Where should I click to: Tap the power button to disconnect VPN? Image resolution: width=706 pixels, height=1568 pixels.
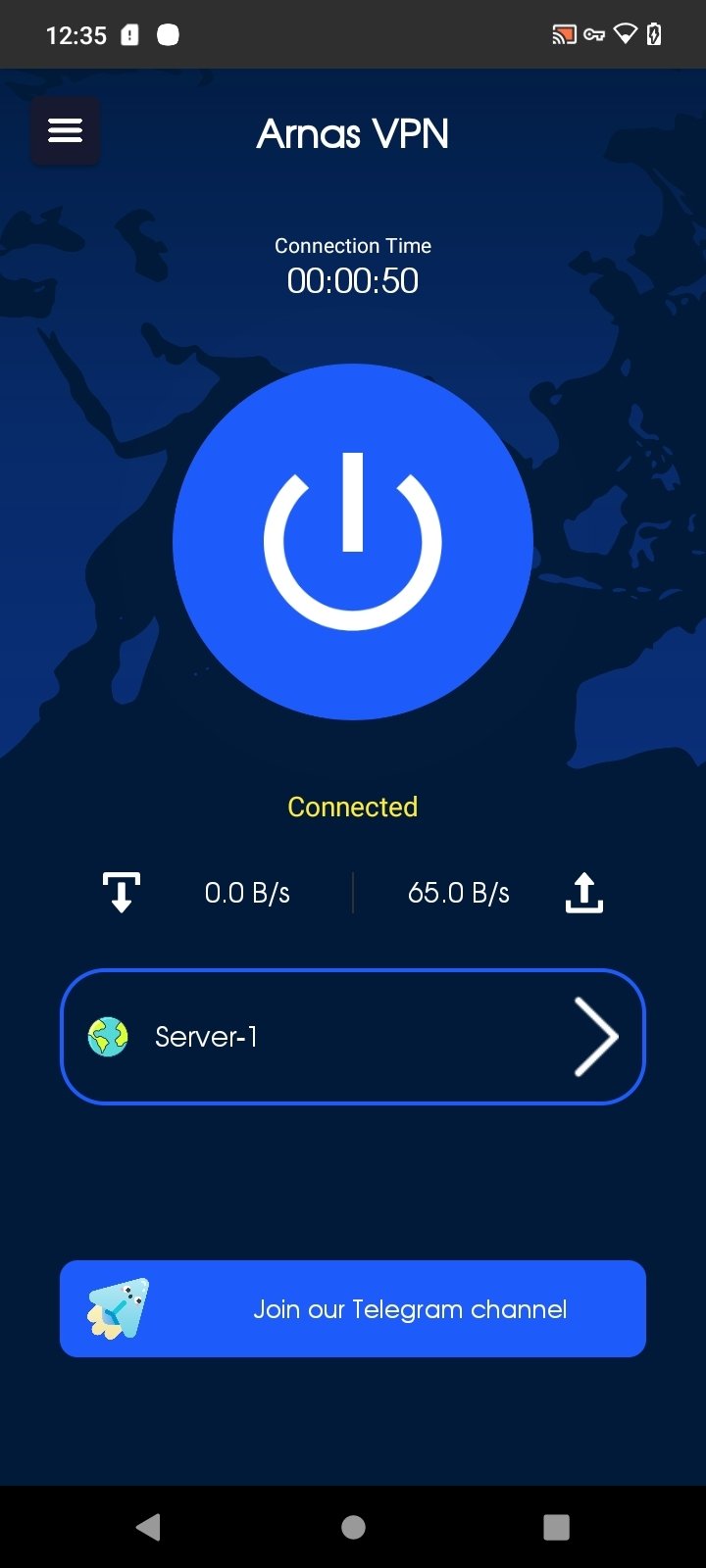[x=353, y=542]
